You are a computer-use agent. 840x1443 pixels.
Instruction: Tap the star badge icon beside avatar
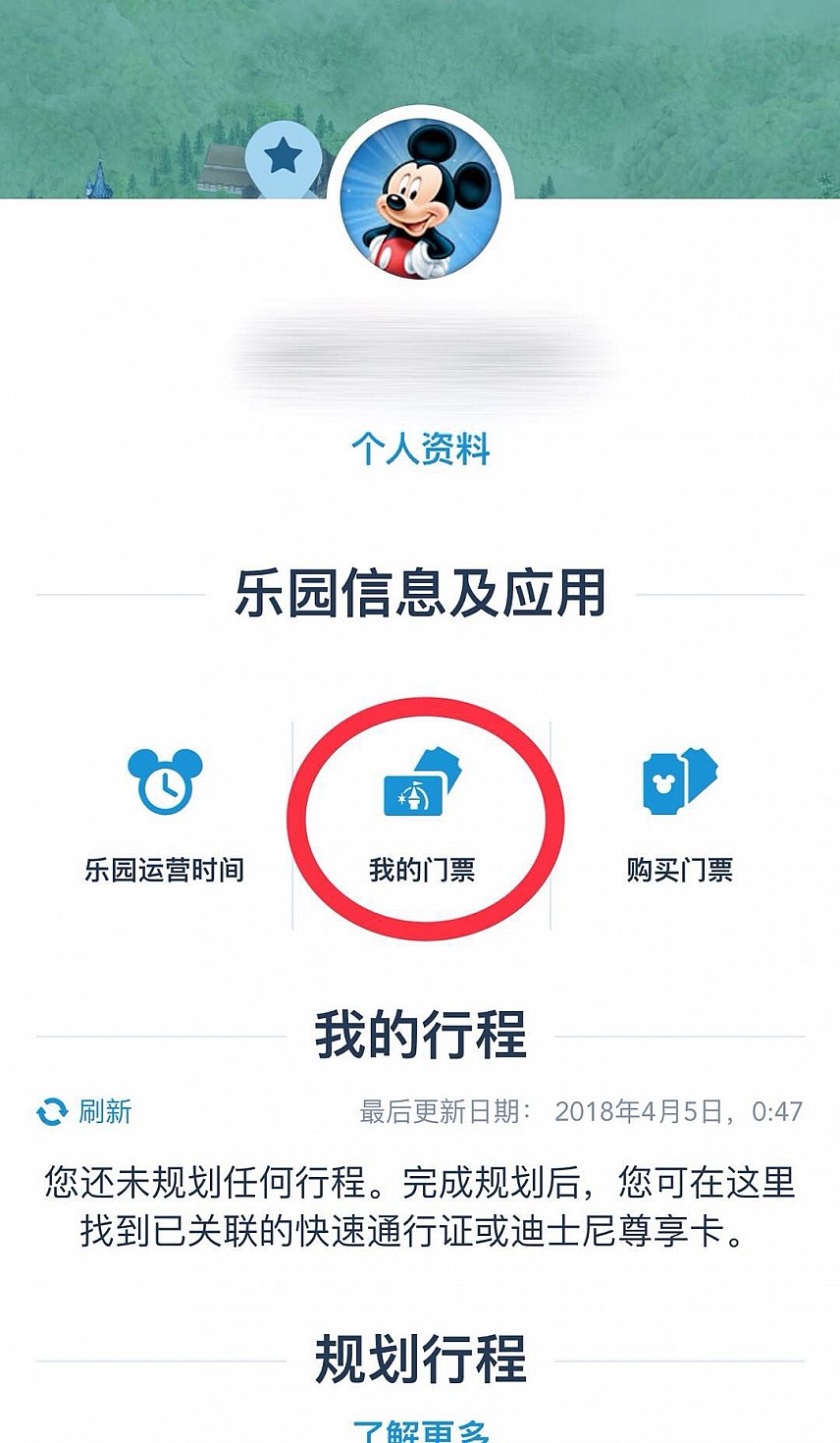pos(283,157)
